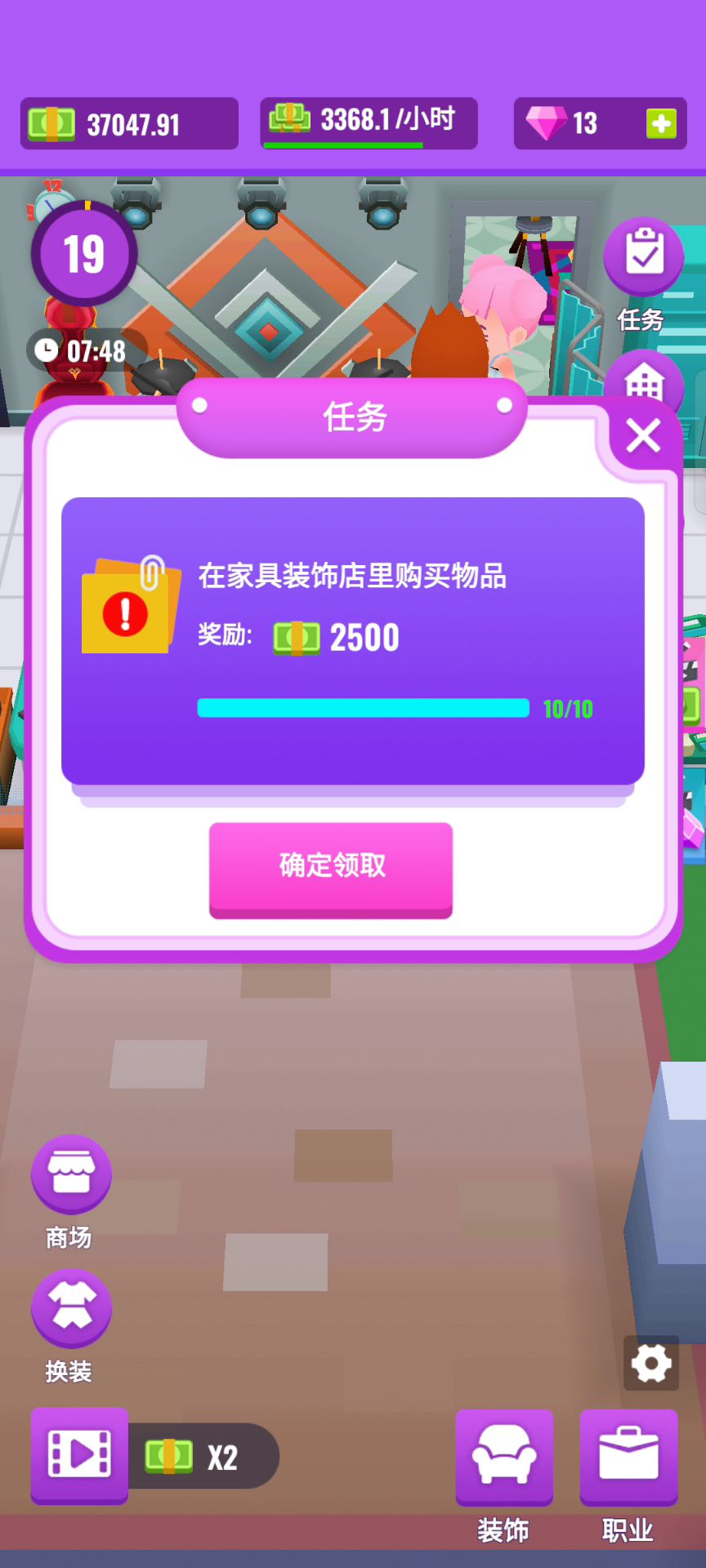Close the 任务 dialog

pos(643,436)
